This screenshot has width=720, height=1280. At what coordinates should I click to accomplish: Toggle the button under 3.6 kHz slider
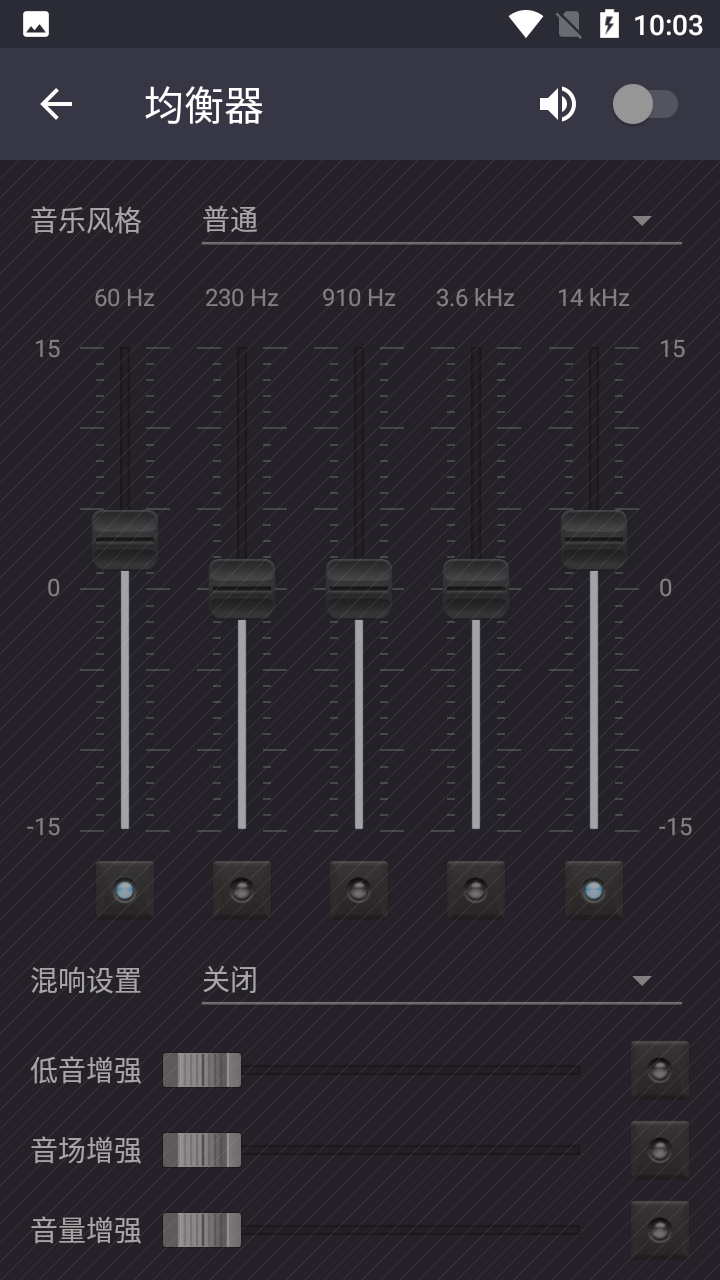tap(476, 889)
